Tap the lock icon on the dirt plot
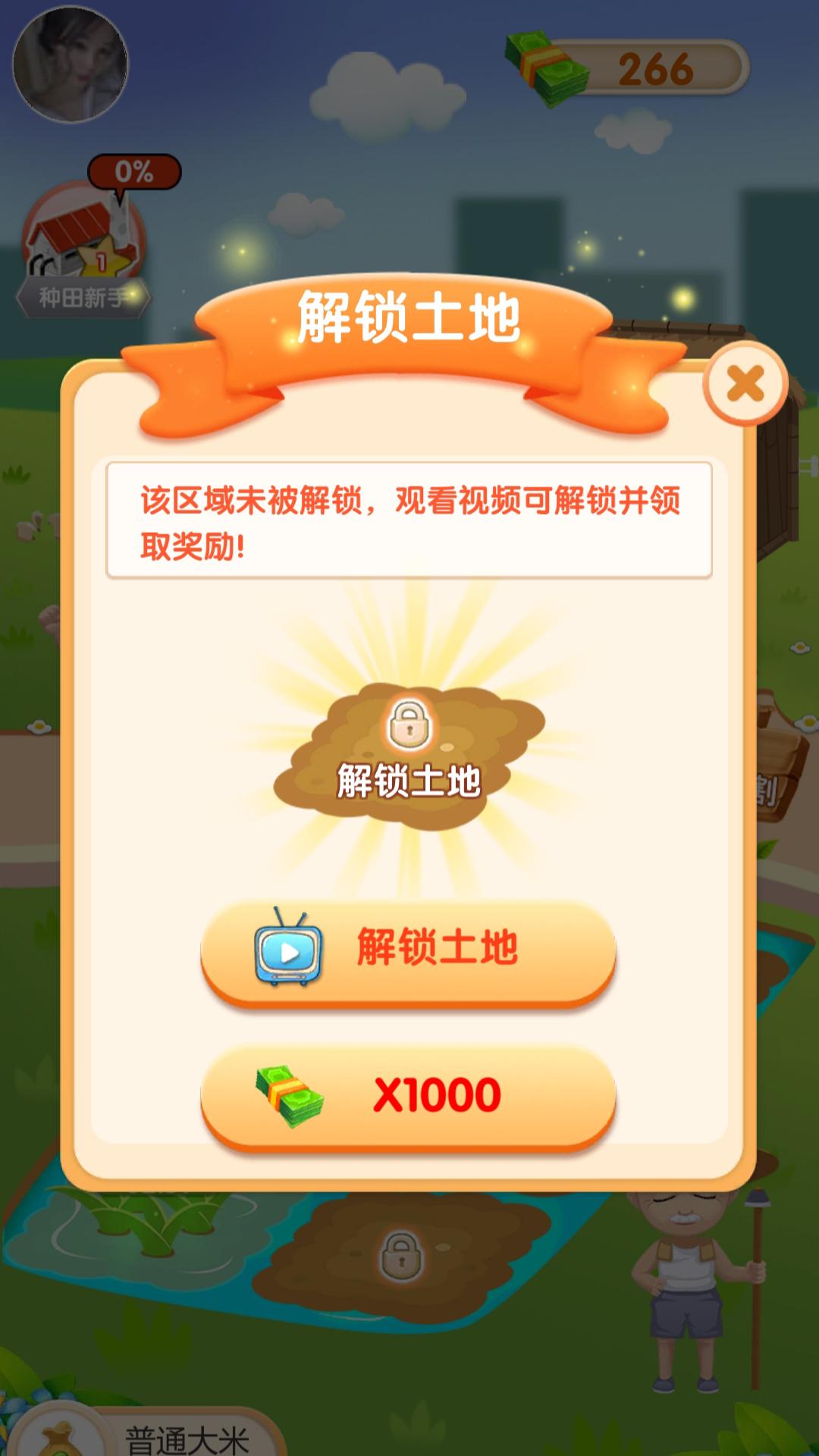819x1456 pixels. pyautogui.click(x=409, y=724)
